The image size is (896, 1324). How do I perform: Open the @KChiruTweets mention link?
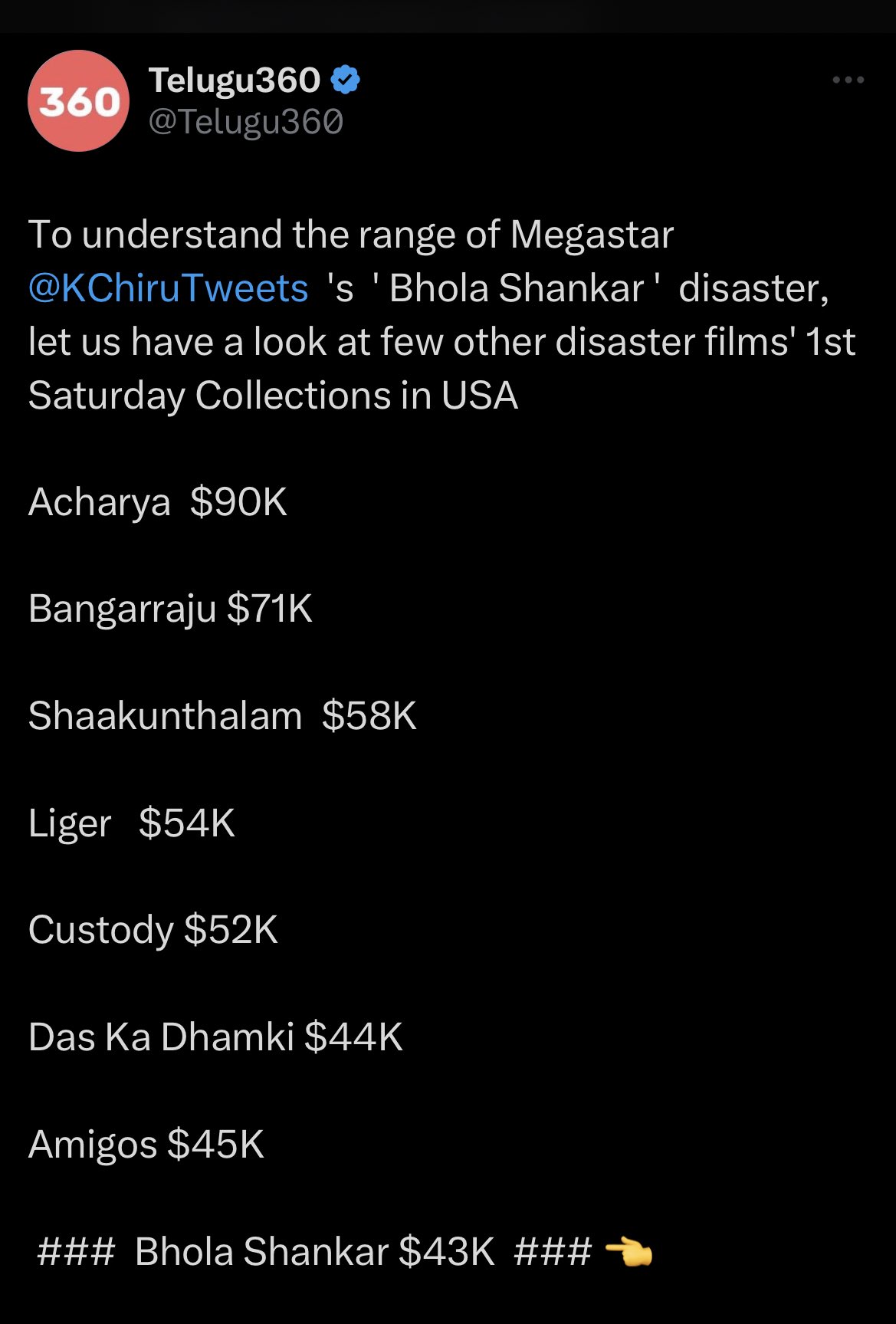[x=169, y=289]
